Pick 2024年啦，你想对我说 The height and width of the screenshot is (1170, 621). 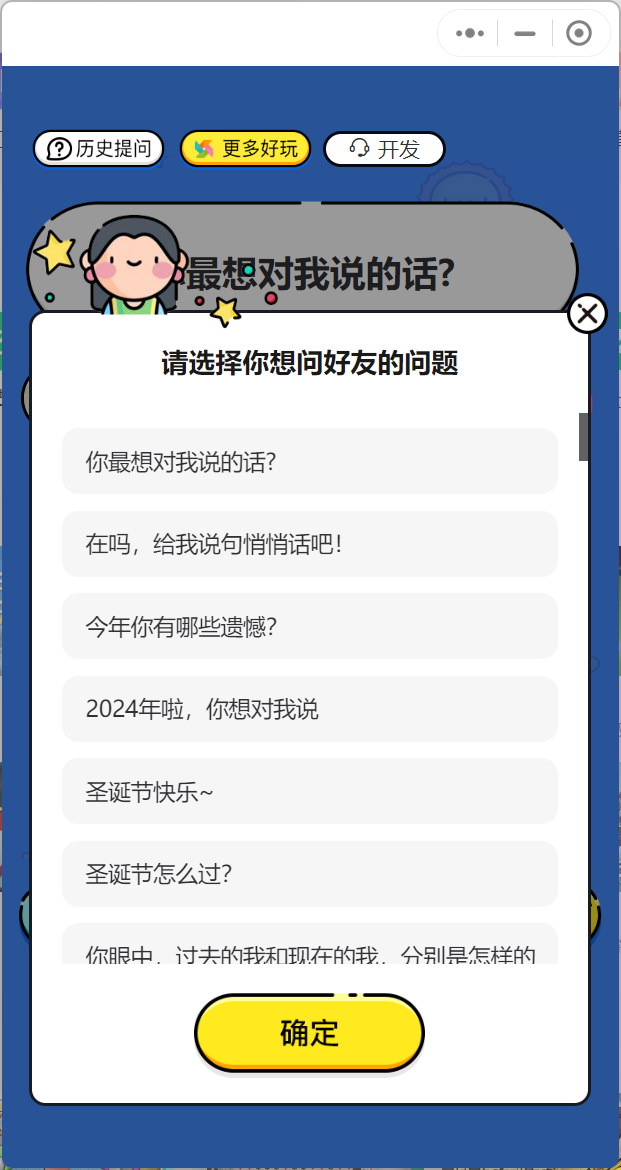coord(309,709)
